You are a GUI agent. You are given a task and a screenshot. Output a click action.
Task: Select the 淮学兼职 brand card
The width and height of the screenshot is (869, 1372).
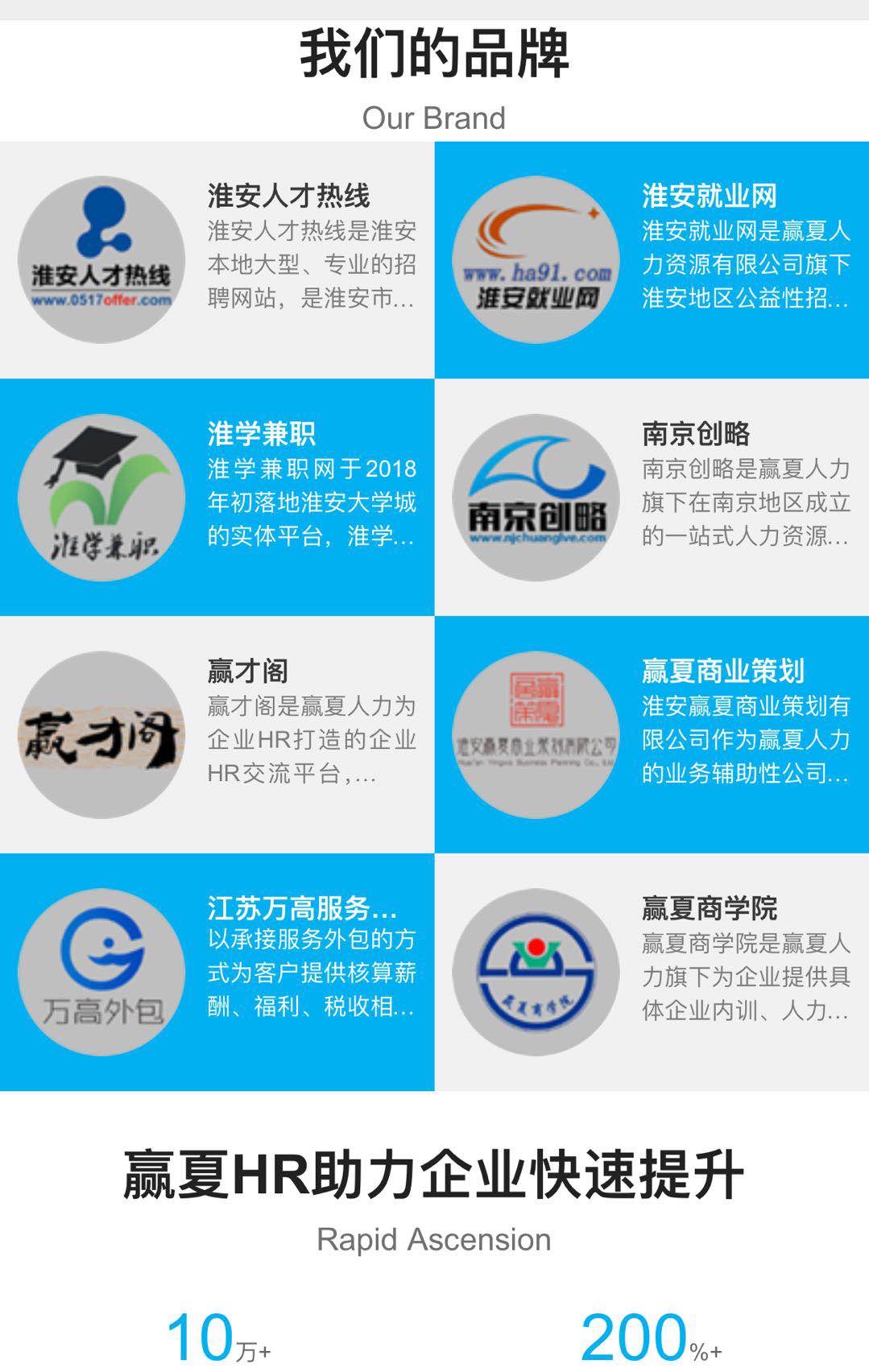click(x=217, y=498)
